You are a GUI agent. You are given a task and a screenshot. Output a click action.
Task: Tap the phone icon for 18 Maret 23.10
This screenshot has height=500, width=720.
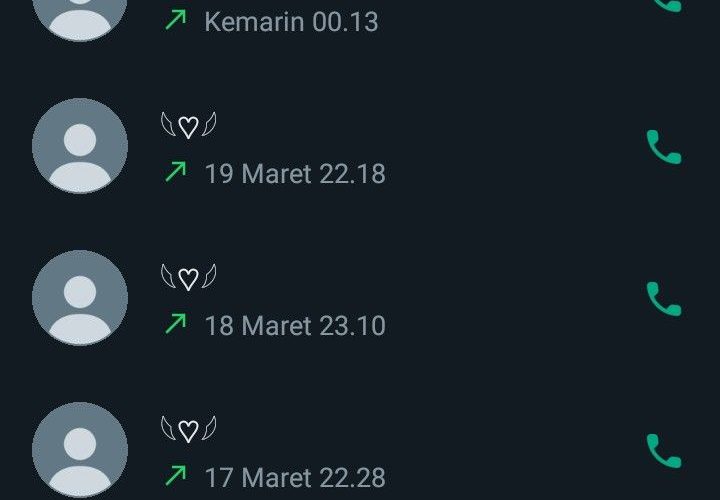coord(663,299)
